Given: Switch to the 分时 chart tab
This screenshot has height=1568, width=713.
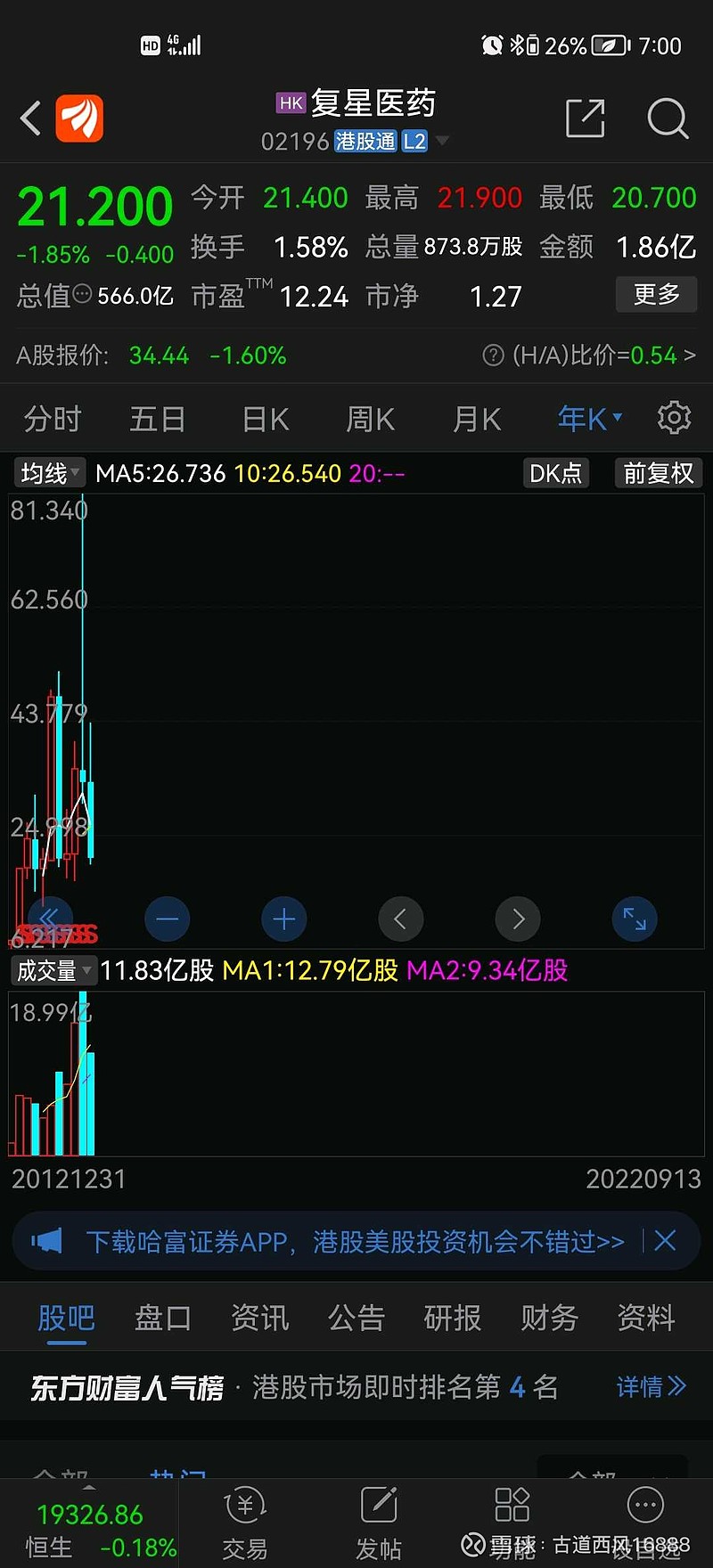Looking at the screenshot, I should [53, 418].
